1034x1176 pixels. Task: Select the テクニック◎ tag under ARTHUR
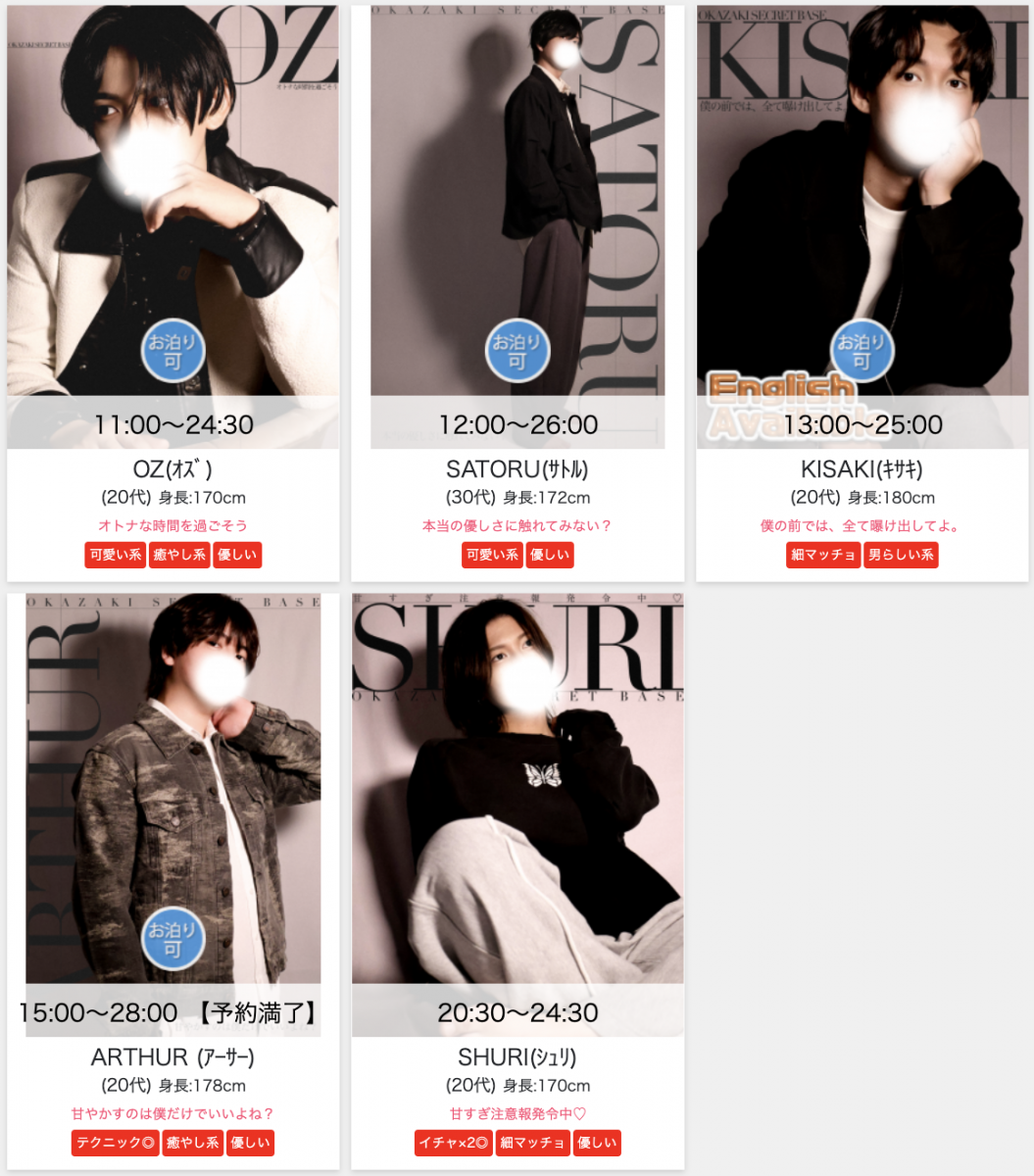[116, 1143]
